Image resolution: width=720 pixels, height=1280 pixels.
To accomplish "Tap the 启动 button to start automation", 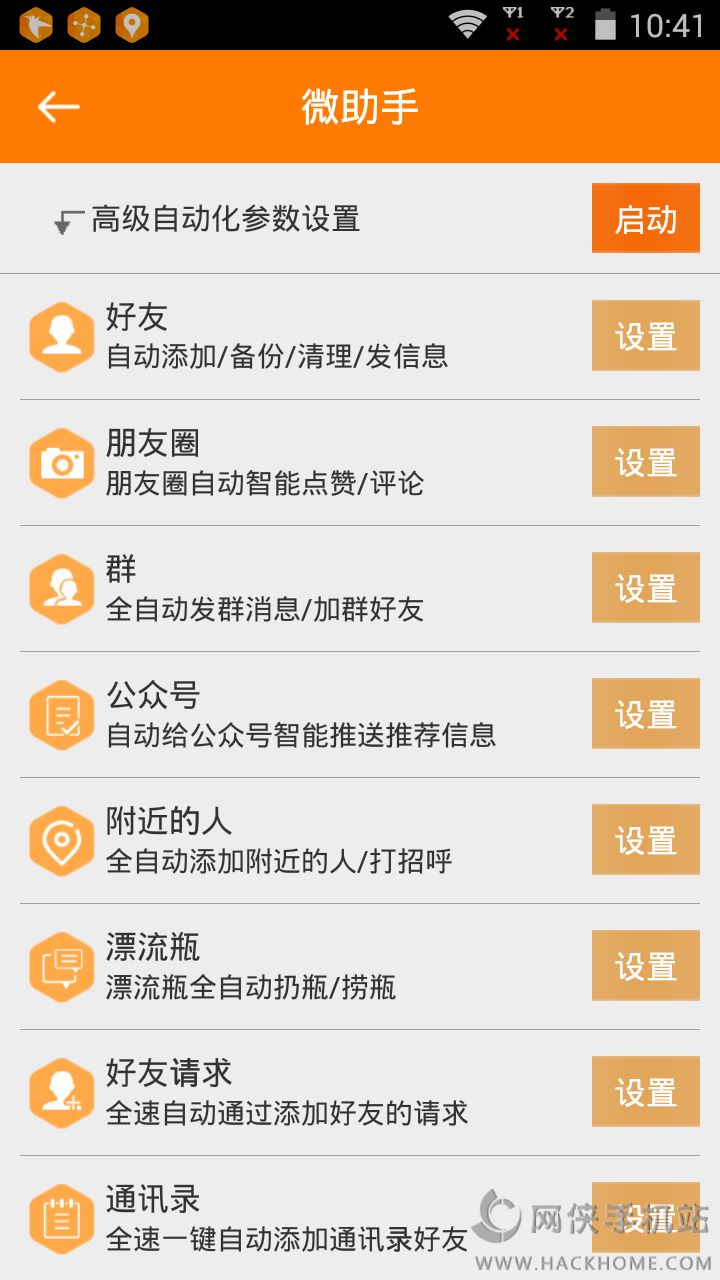I will tap(645, 219).
